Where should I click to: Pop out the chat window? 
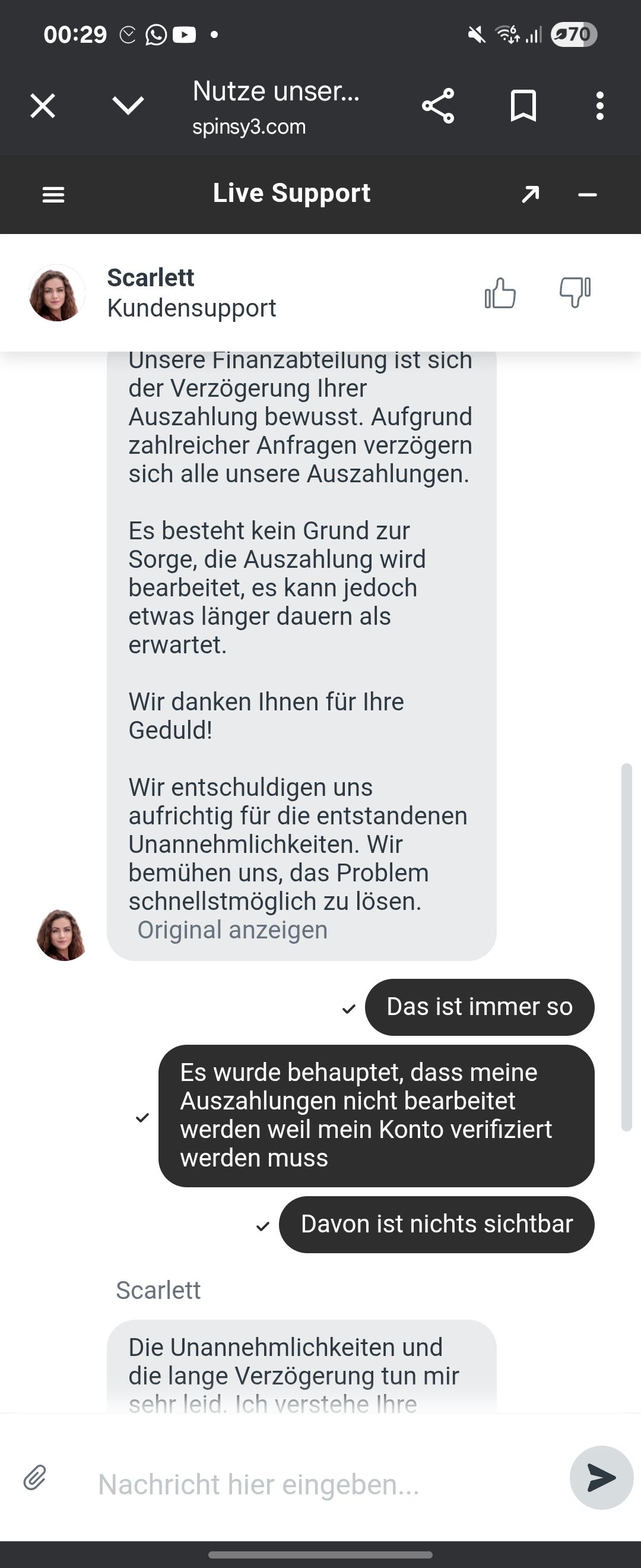531,195
